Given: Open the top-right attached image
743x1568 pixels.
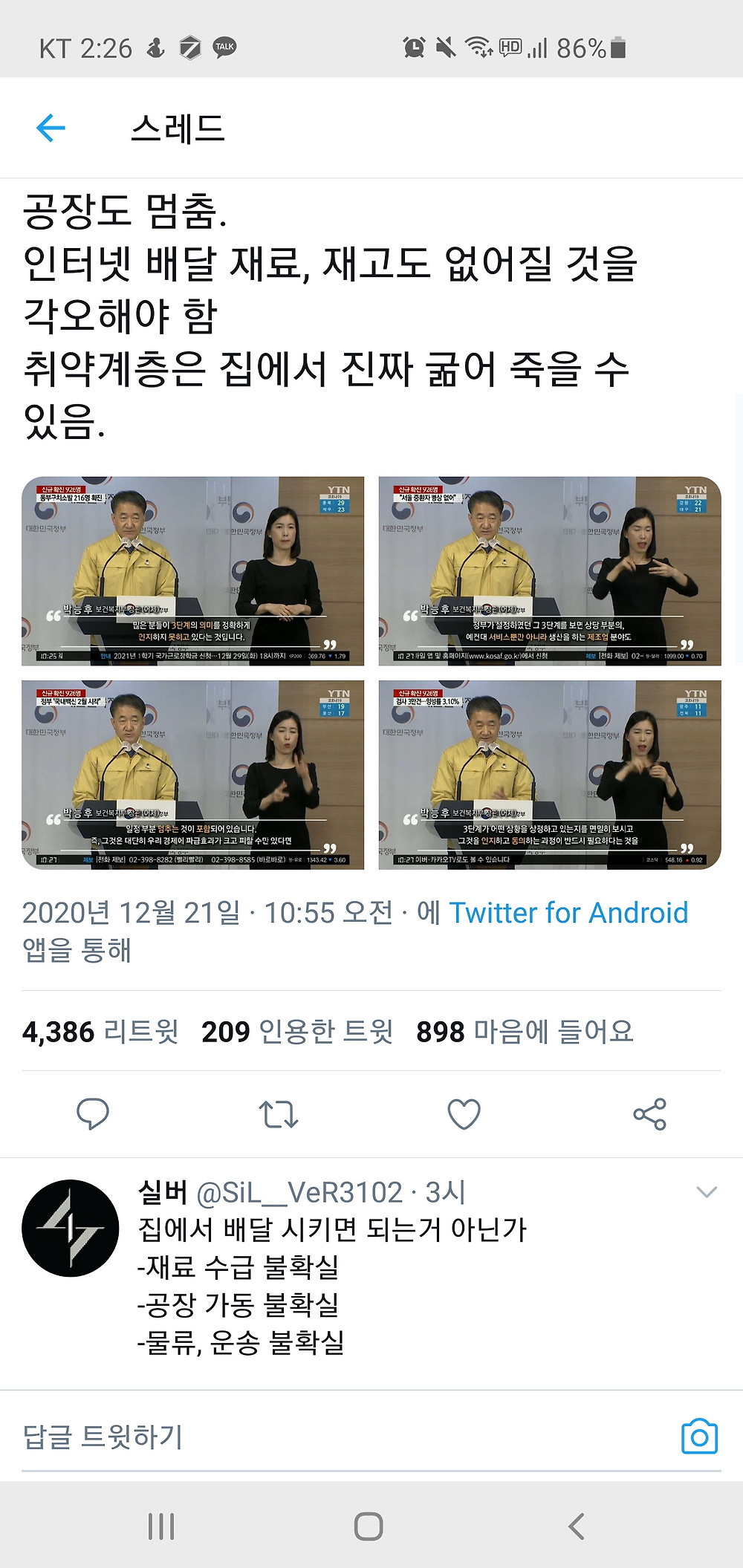Looking at the screenshot, I should 550,570.
